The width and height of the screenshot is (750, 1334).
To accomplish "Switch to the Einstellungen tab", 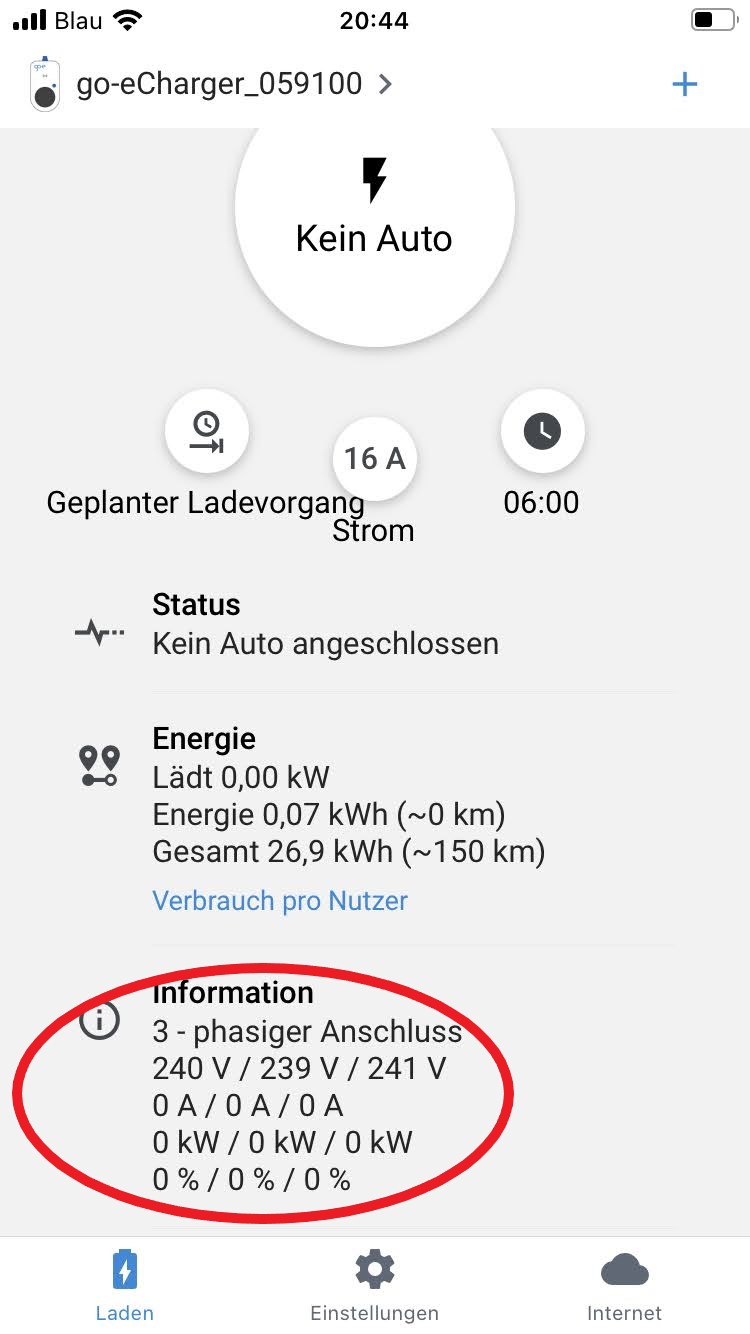I will pyautogui.click(x=374, y=1286).
